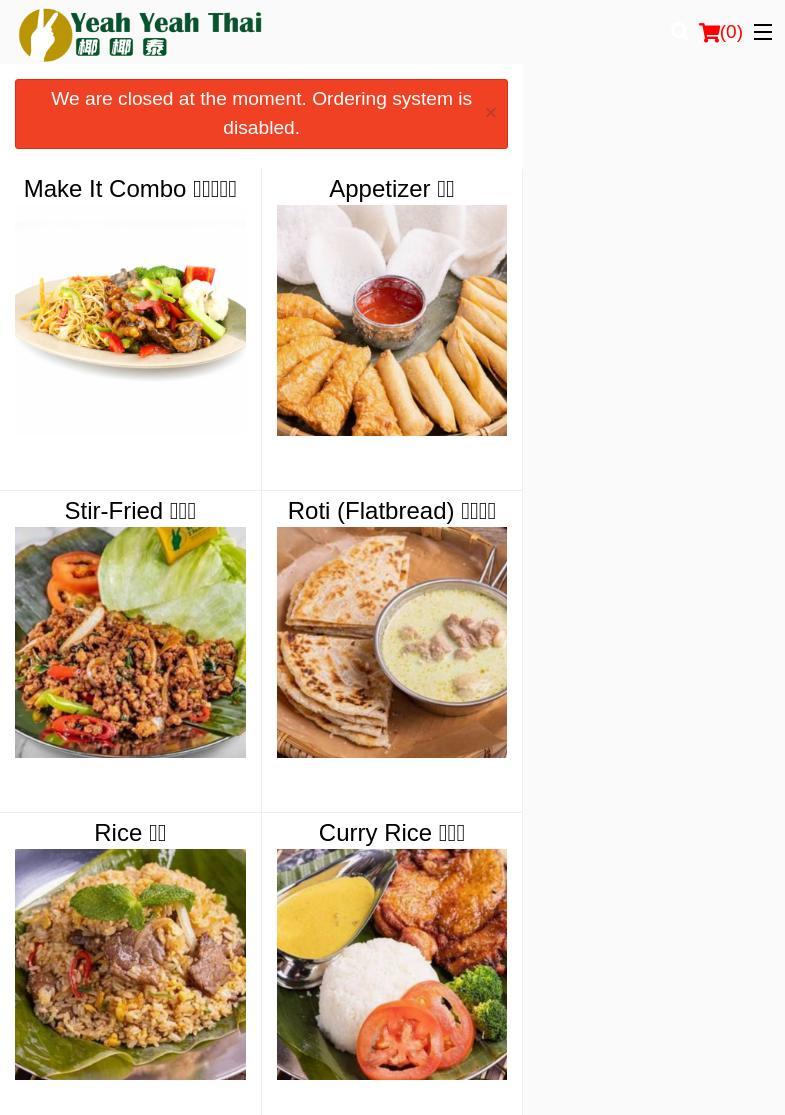The width and height of the screenshot is (785, 1115).
Task: Browse the Appetizer category
Action: (x=391, y=319)
